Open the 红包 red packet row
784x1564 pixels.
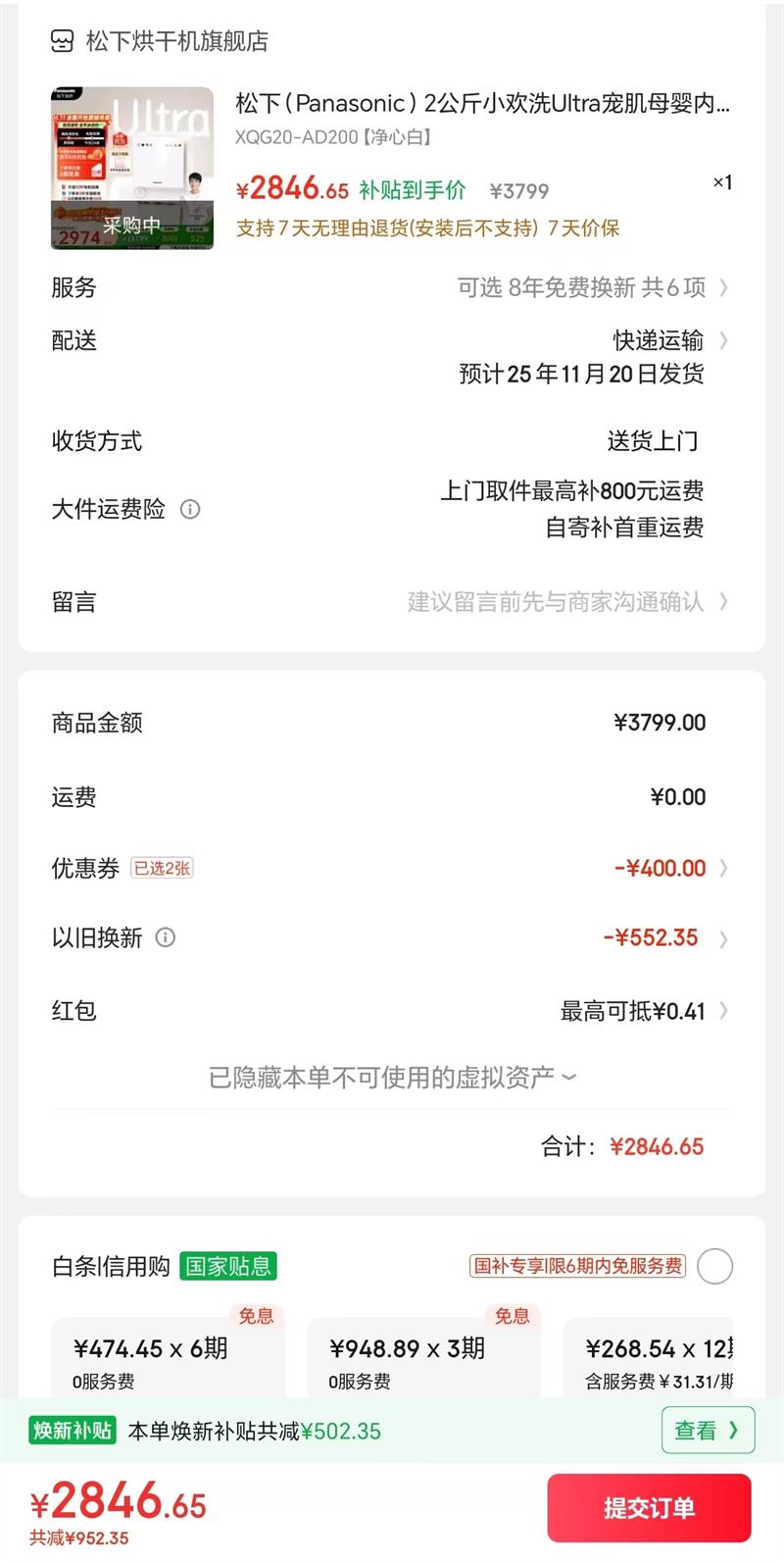pyautogui.click(x=642, y=1011)
